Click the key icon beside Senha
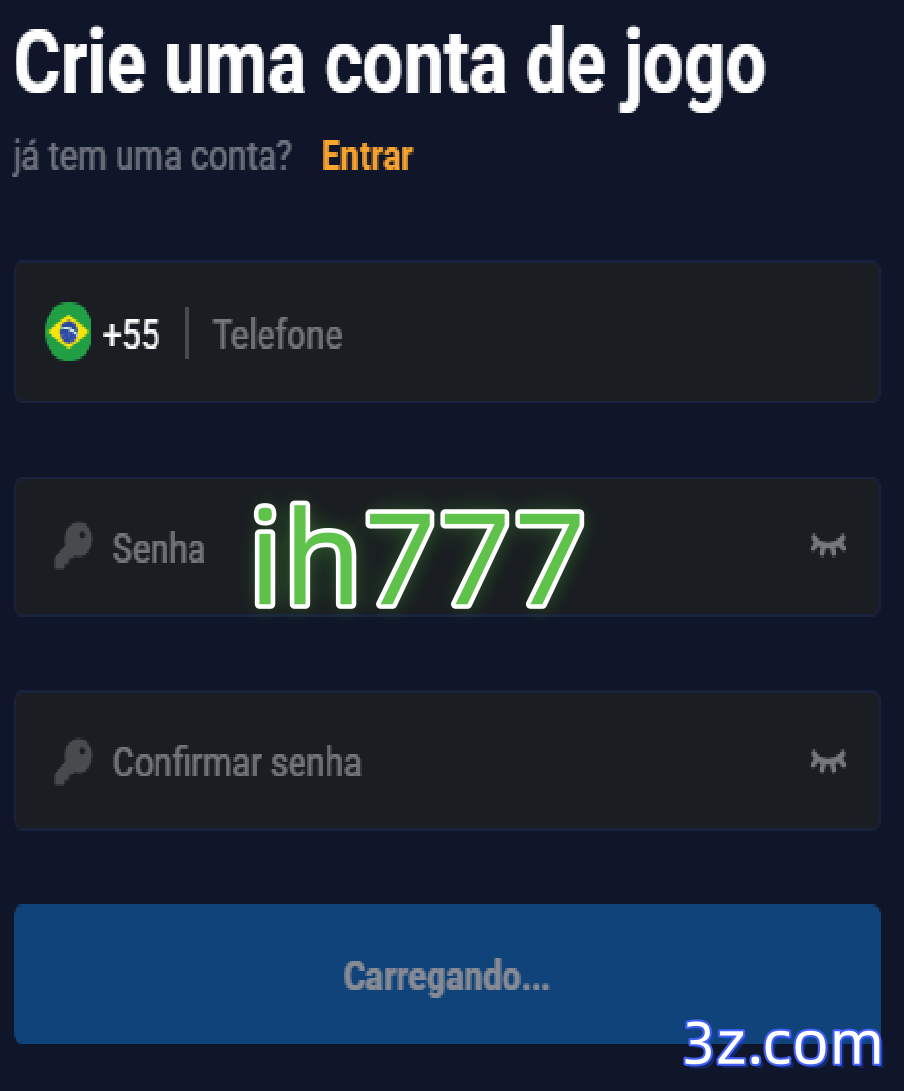 [x=71, y=547]
